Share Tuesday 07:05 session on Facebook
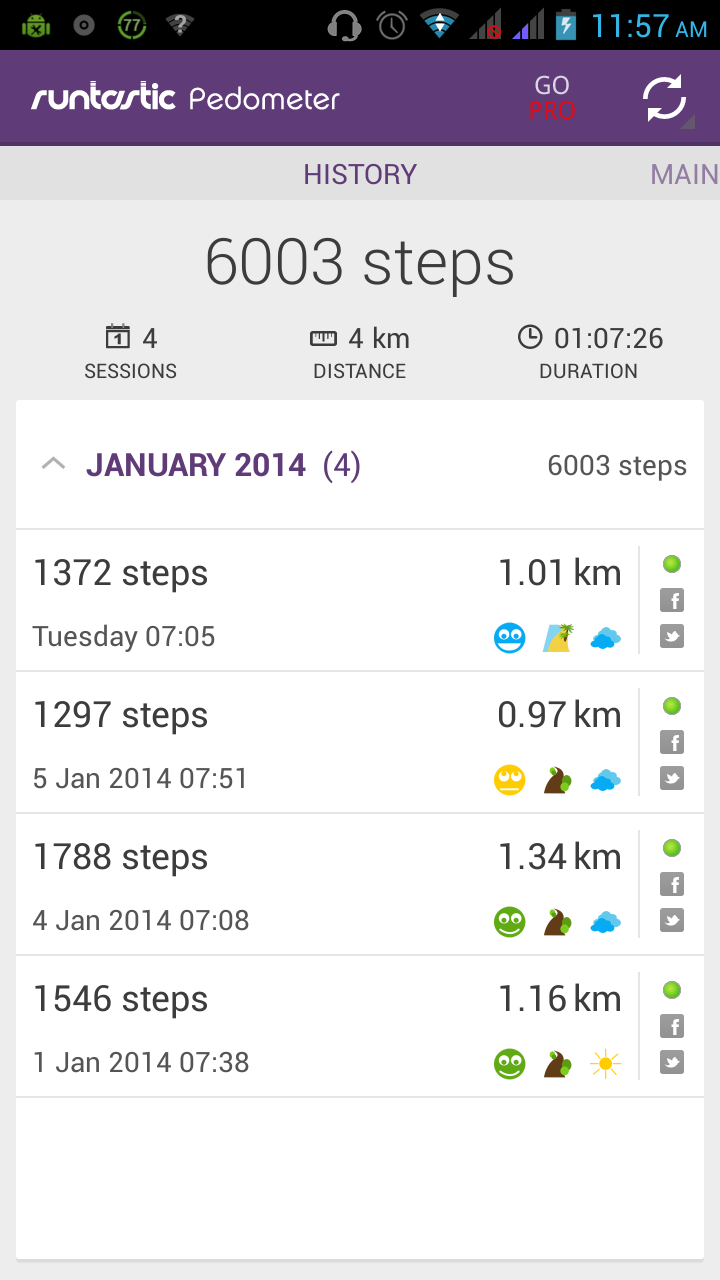This screenshot has width=720, height=1280. point(672,600)
